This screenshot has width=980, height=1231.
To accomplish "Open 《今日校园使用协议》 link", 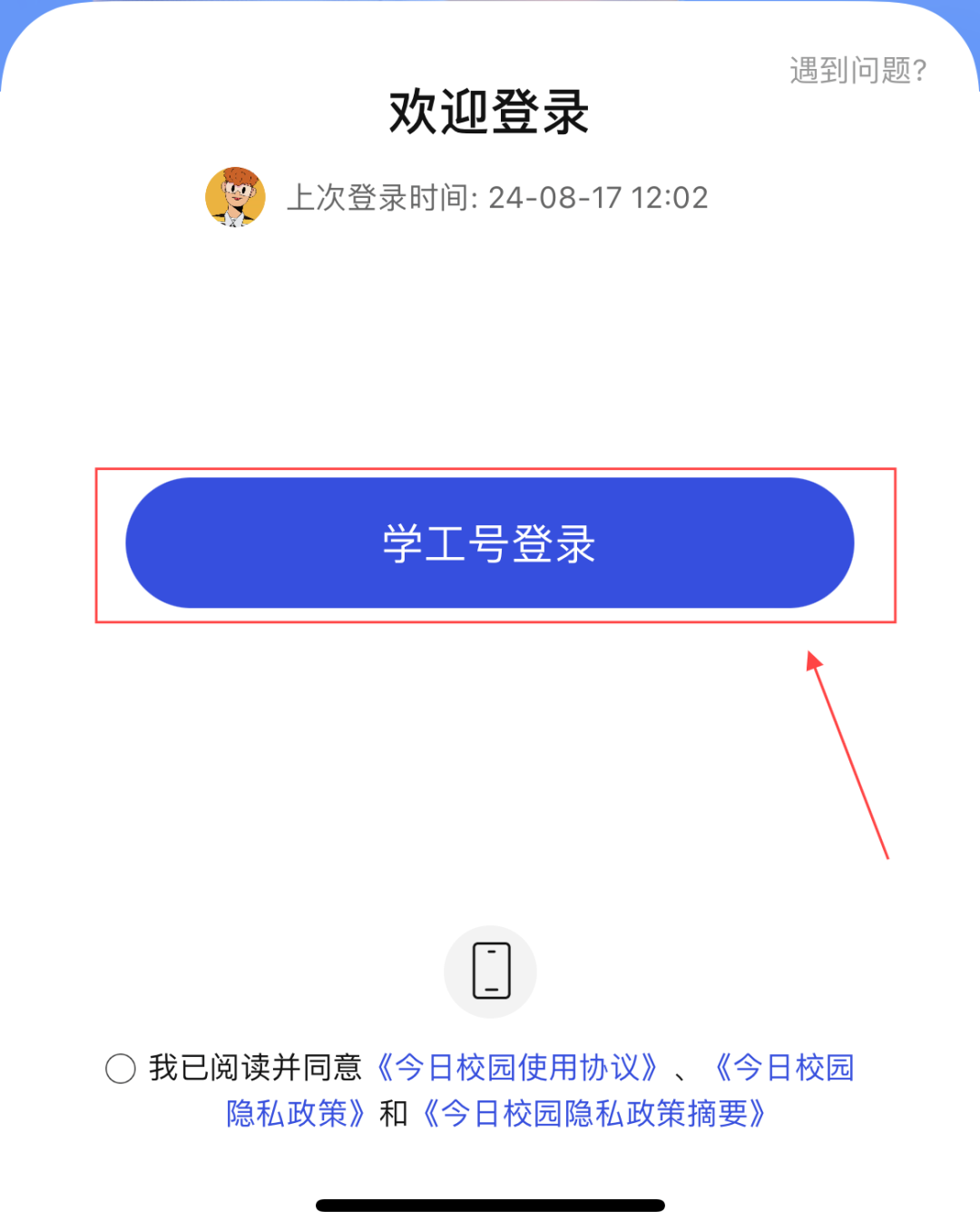I will 516,1068.
